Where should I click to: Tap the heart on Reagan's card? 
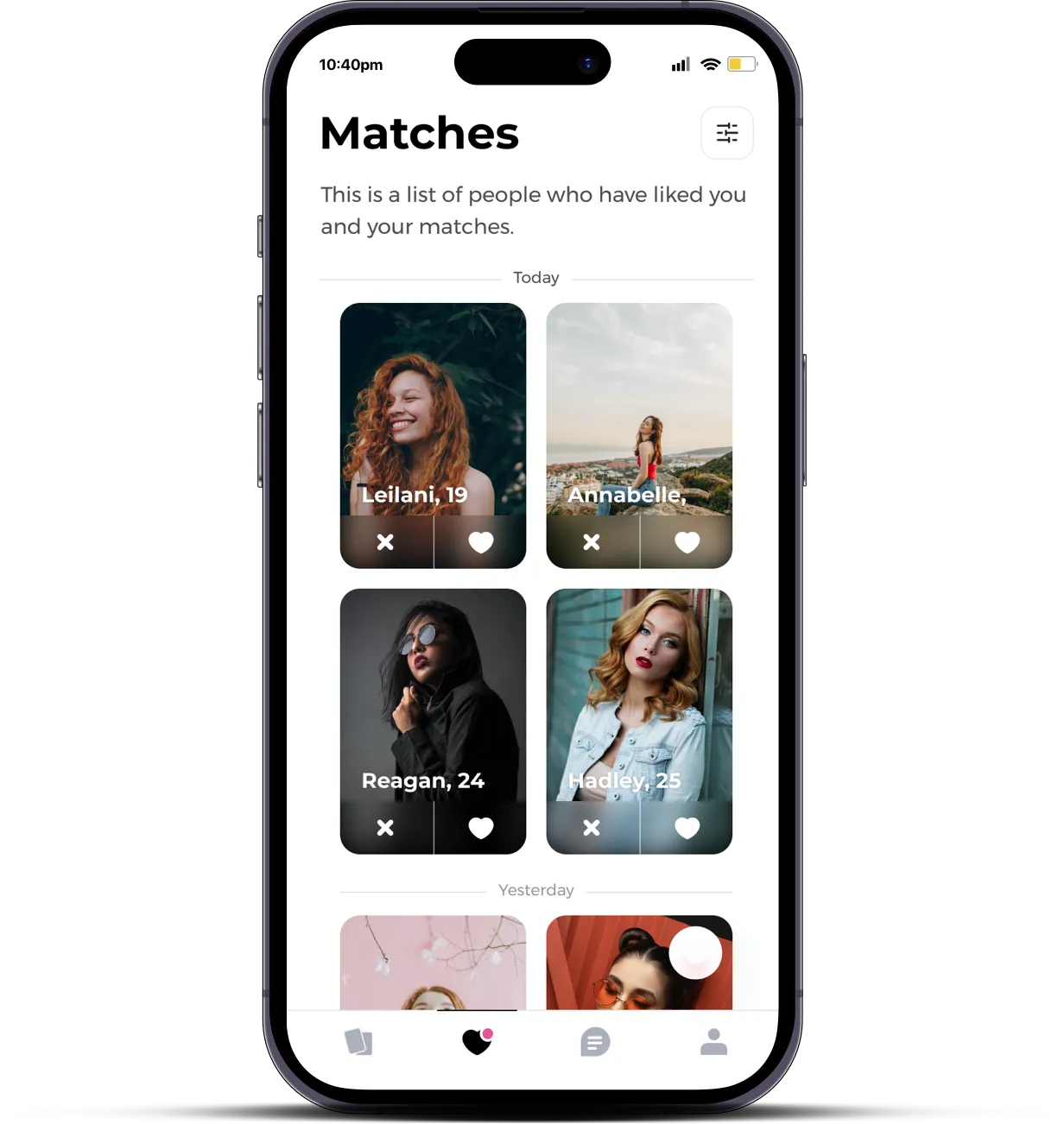(x=480, y=828)
